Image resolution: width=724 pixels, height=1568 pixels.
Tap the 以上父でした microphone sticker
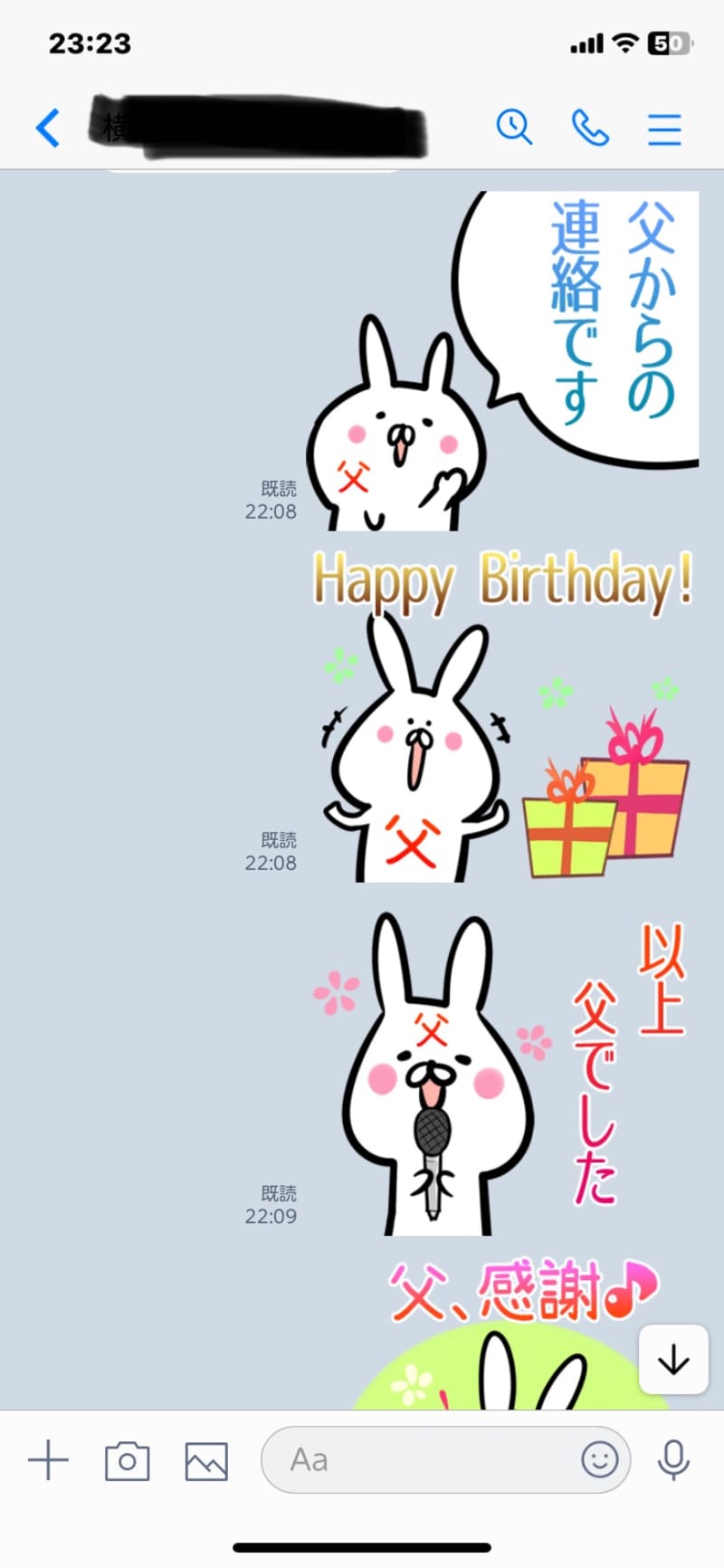[x=503, y=1073]
